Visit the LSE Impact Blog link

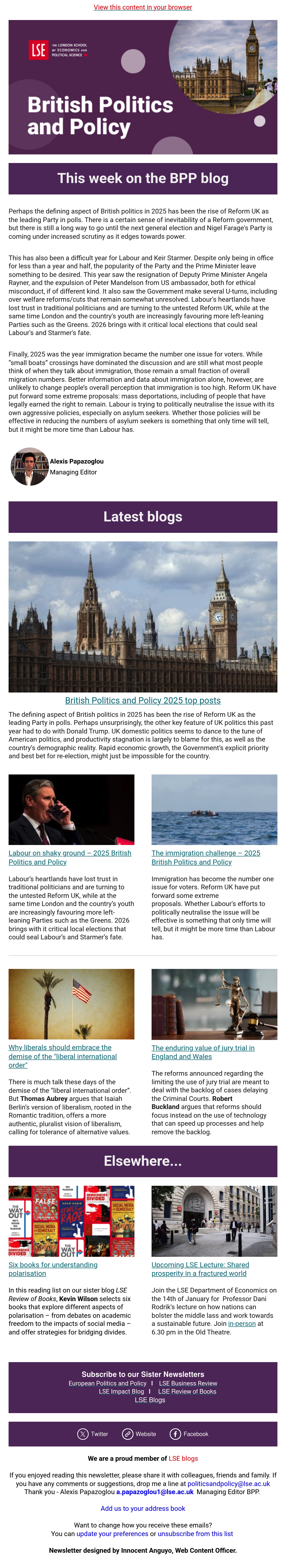[122, 1391]
